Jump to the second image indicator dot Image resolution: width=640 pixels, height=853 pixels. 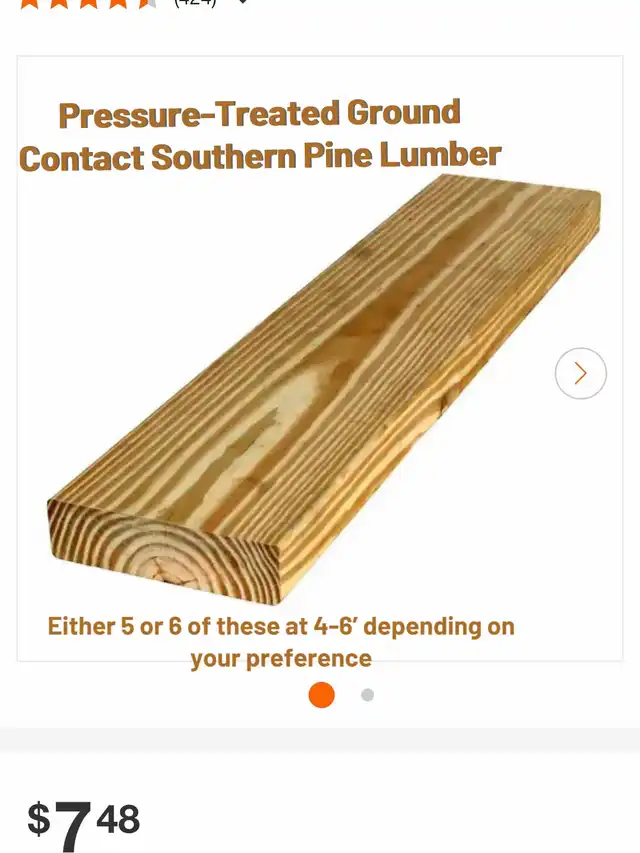pyautogui.click(x=367, y=695)
